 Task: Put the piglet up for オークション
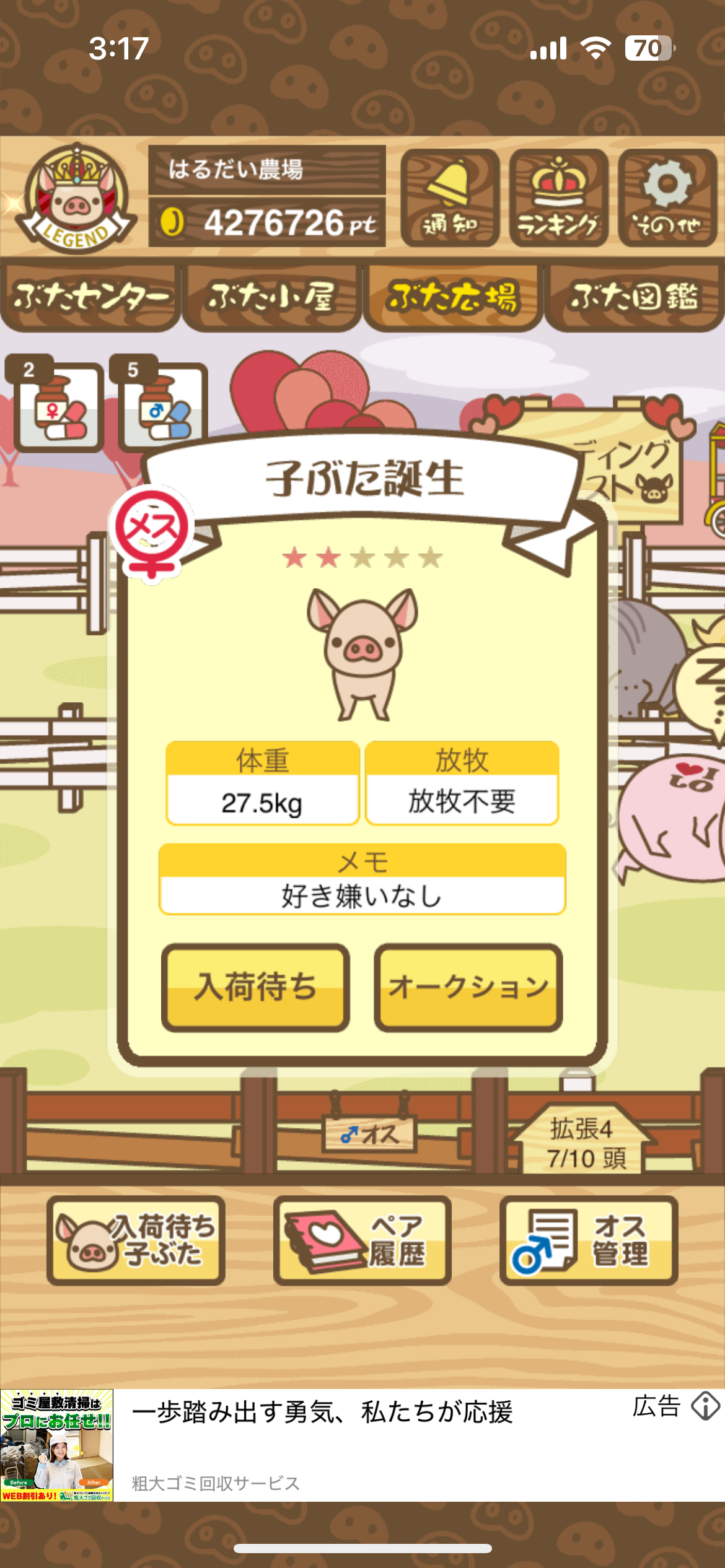468,987
